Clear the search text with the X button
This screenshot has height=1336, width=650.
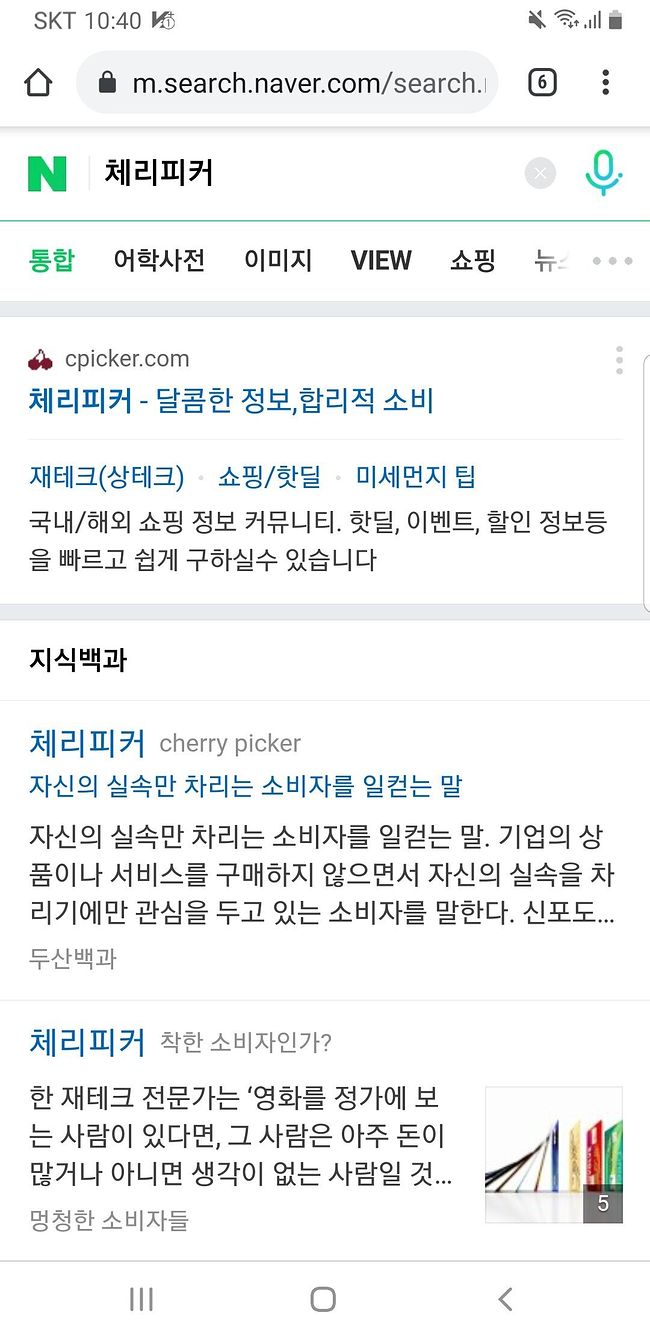click(540, 174)
